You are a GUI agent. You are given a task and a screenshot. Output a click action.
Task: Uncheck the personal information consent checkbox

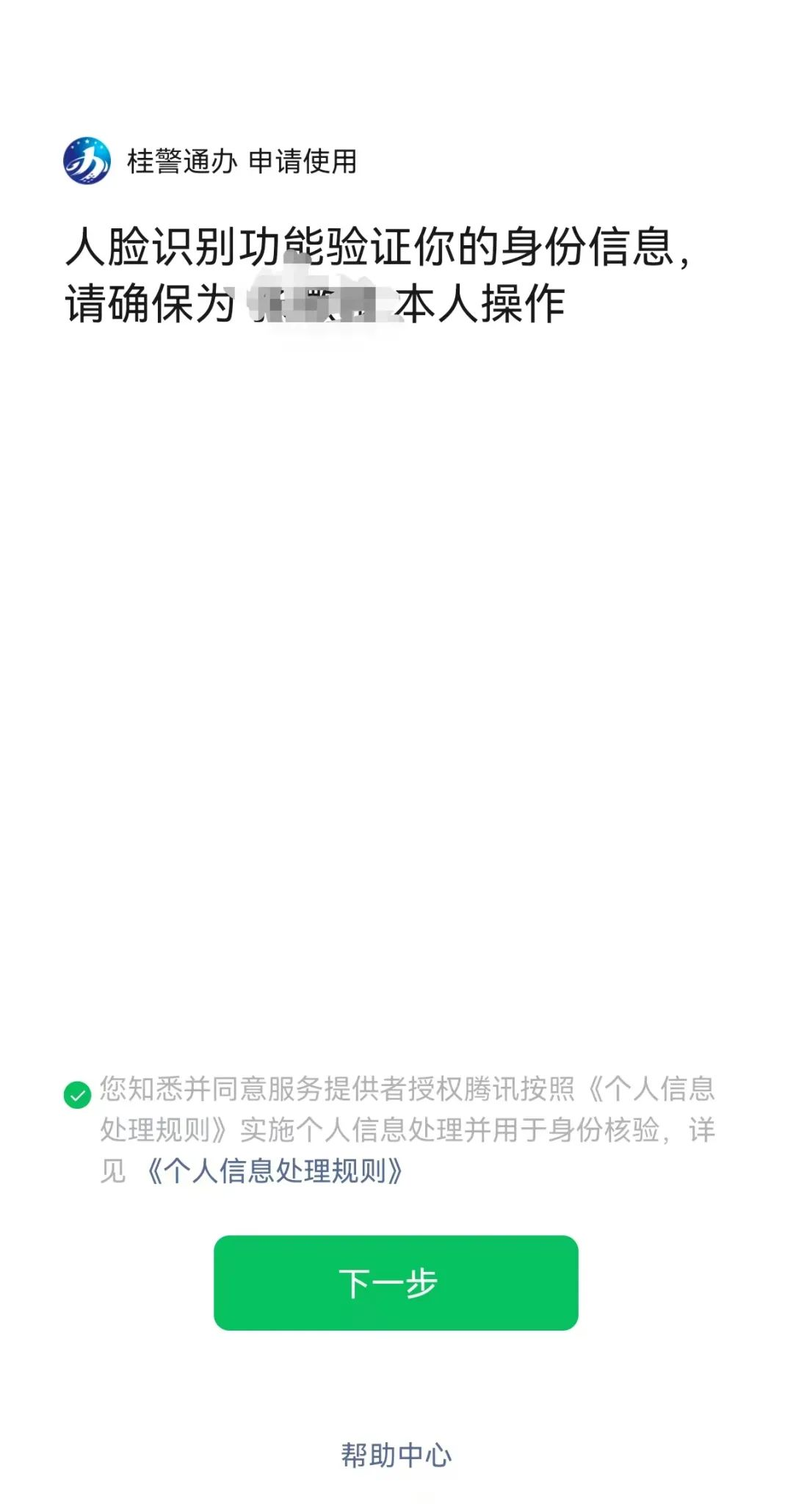(x=77, y=1095)
